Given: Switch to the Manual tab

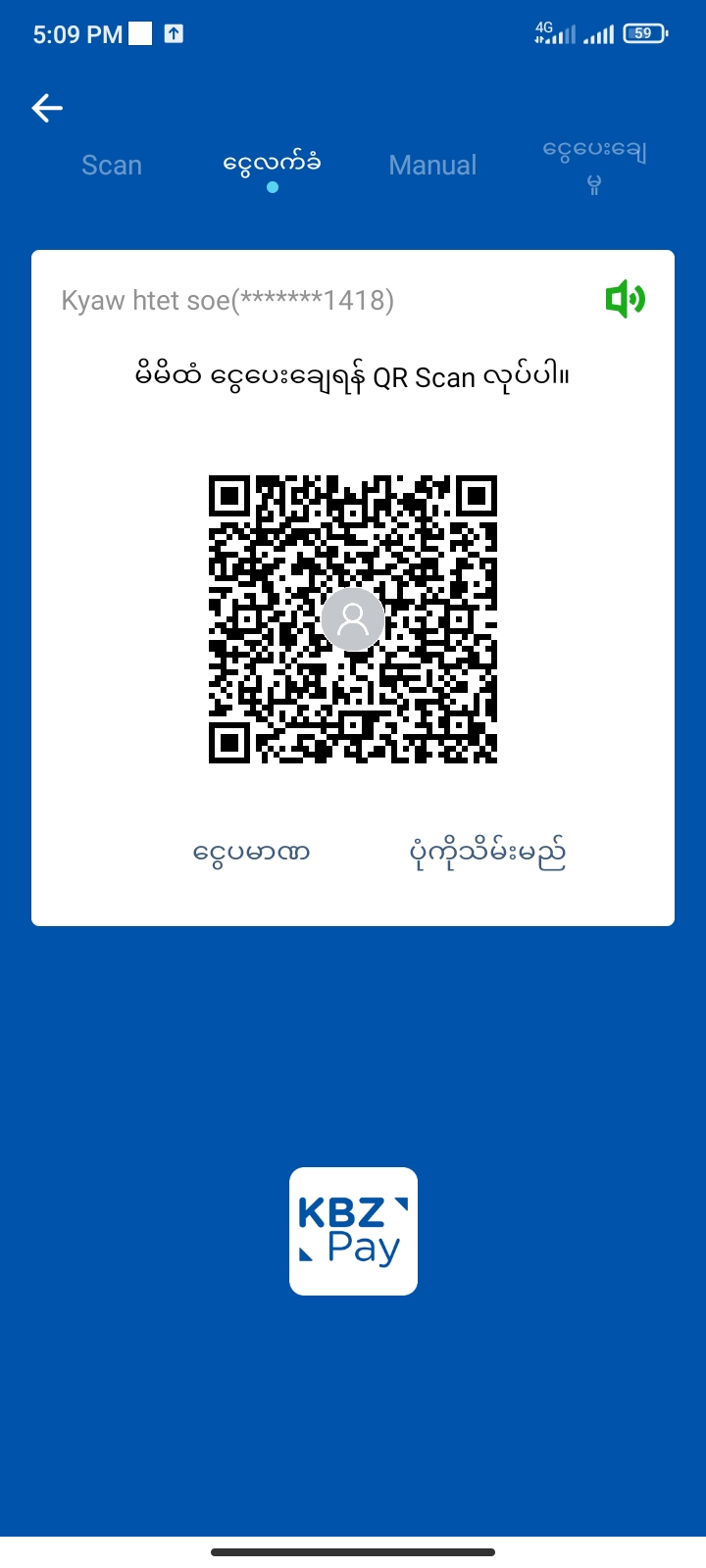Looking at the screenshot, I should coord(432,165).
